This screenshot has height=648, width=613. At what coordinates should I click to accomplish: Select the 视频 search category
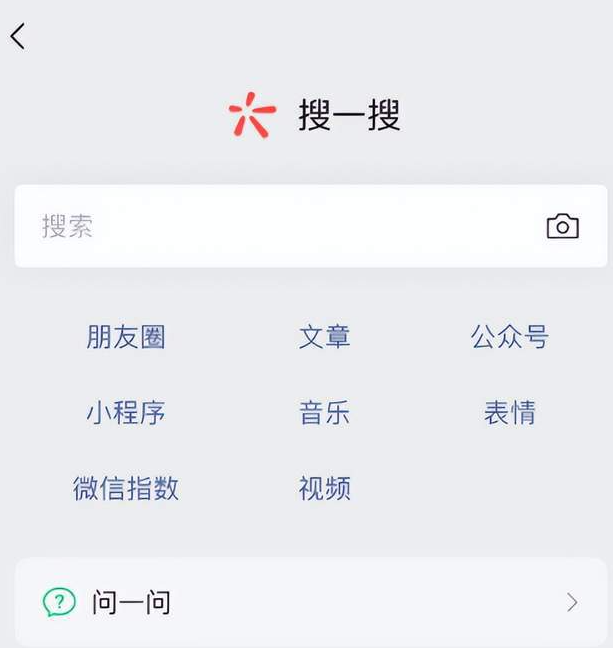(324, 488)
